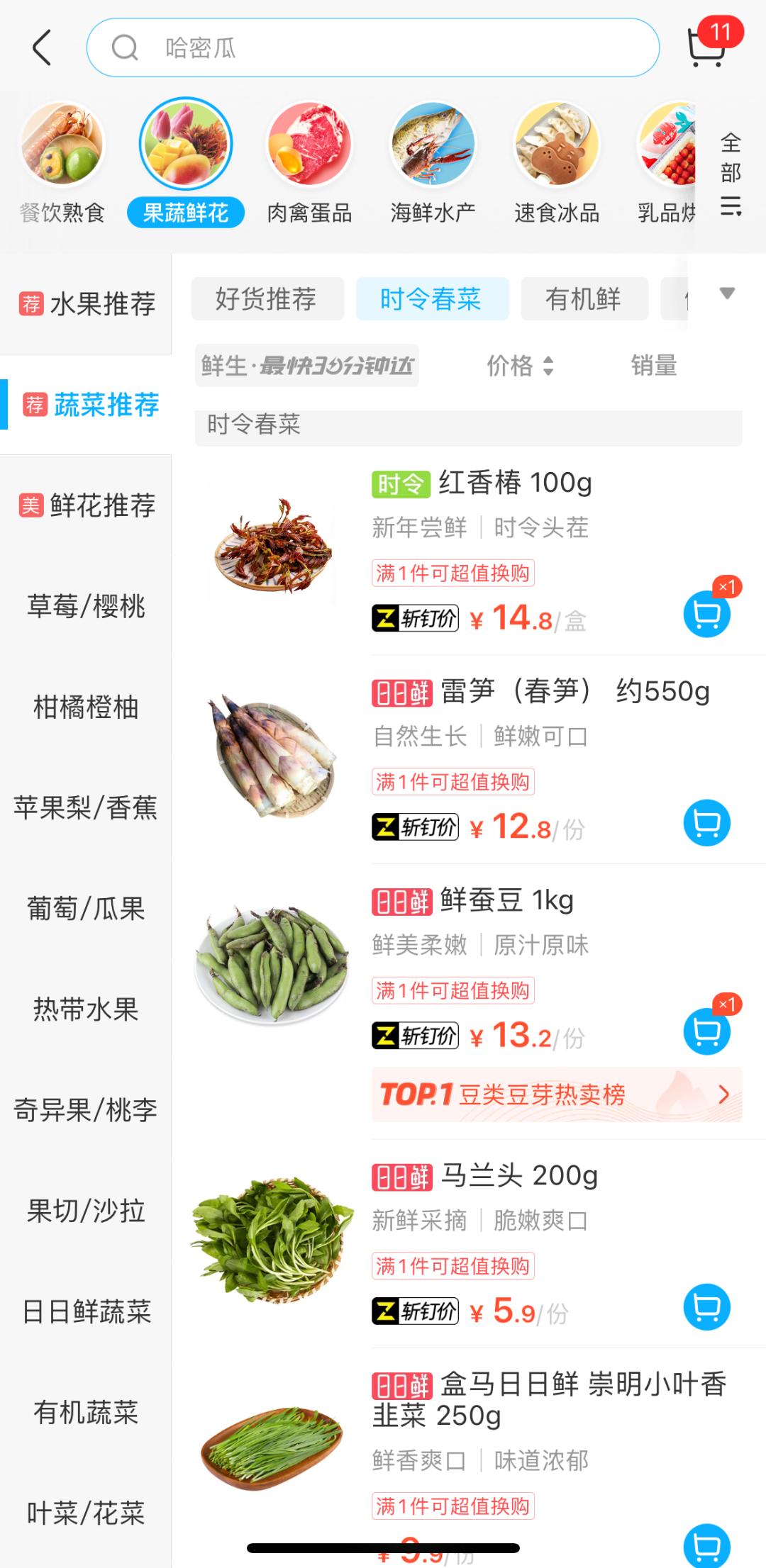Open 热带水果 in the side menu

[x=86, y=1009]
